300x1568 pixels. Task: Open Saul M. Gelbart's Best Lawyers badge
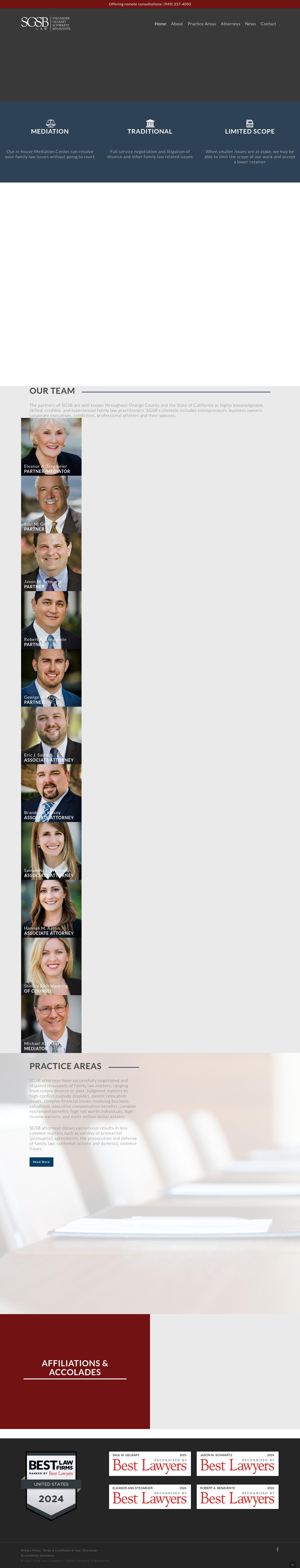(x=150, y=1463)
